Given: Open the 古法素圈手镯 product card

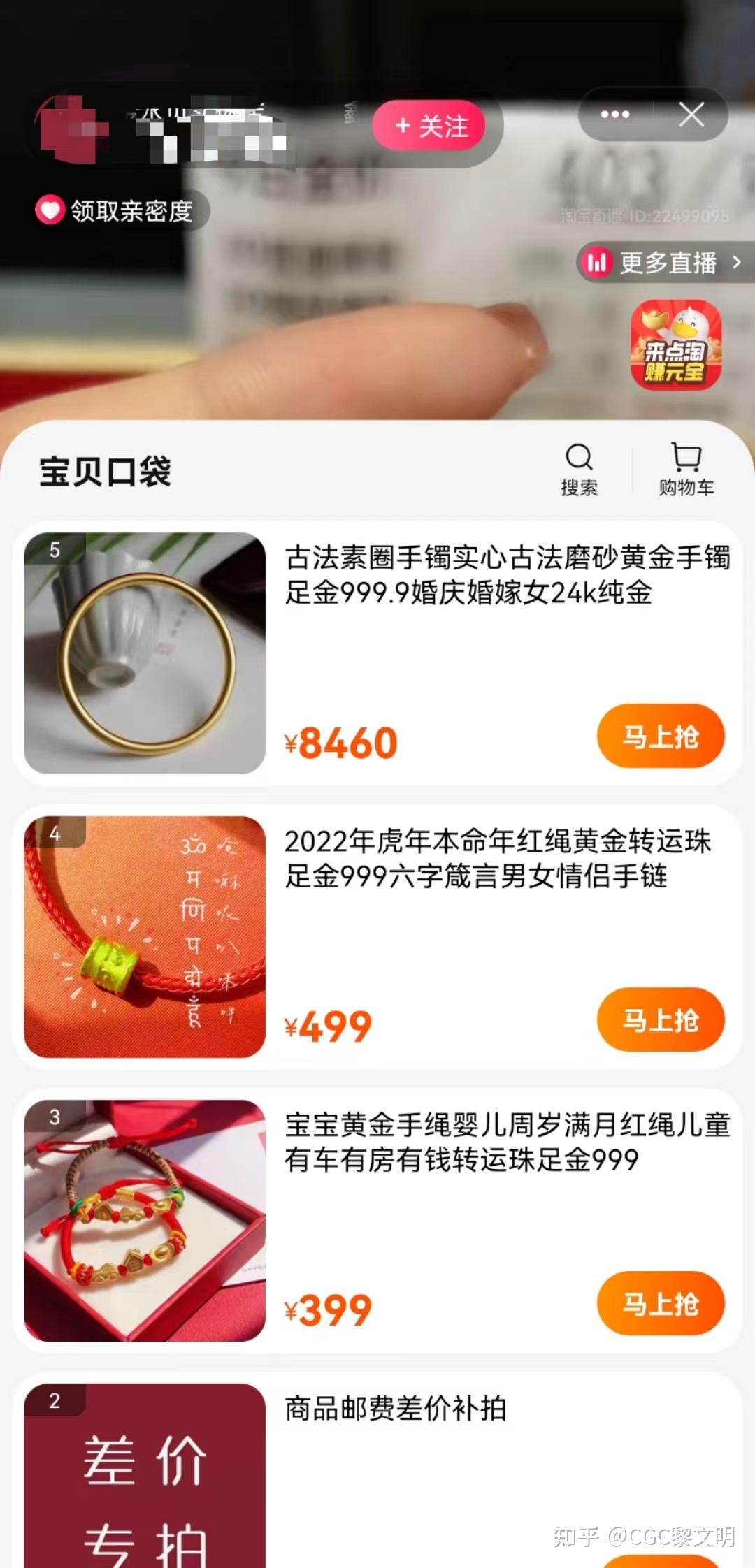Looking at the screenshot, I should pos(506,575).
